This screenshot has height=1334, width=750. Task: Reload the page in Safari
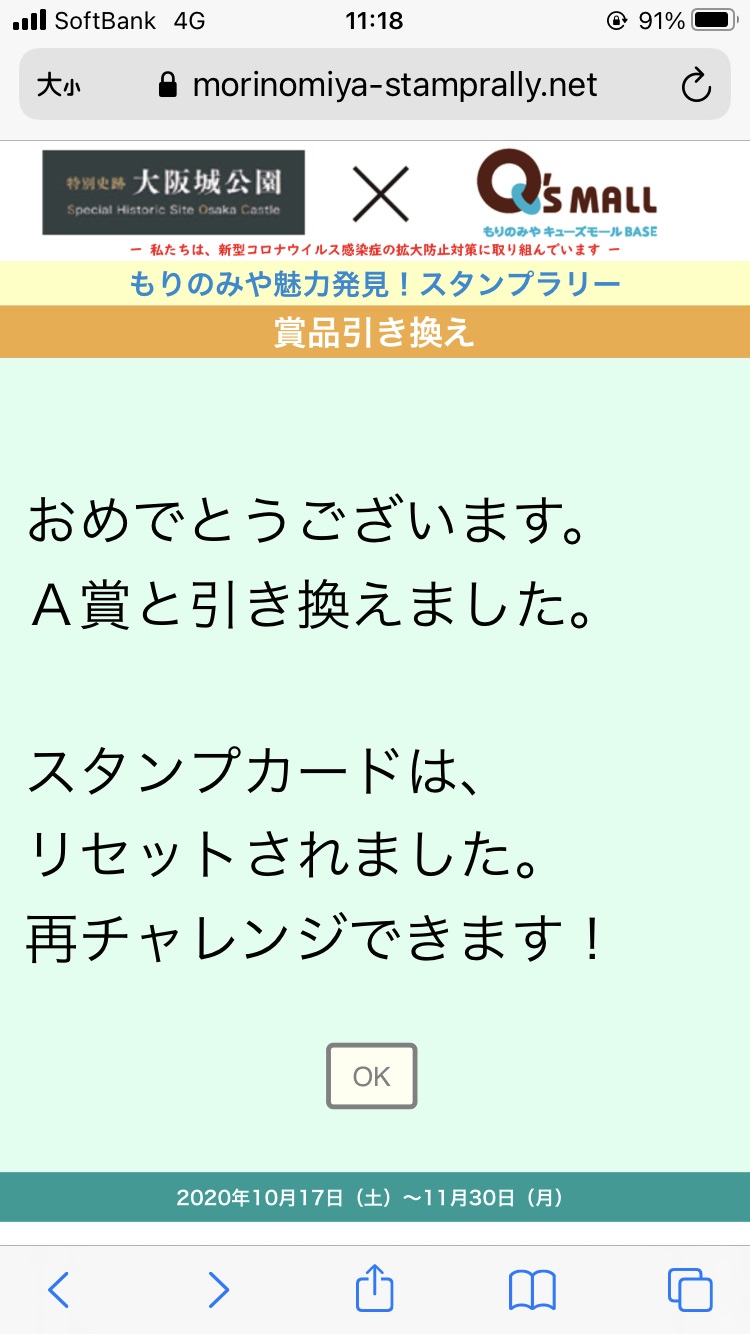click(x=696, y=86)
